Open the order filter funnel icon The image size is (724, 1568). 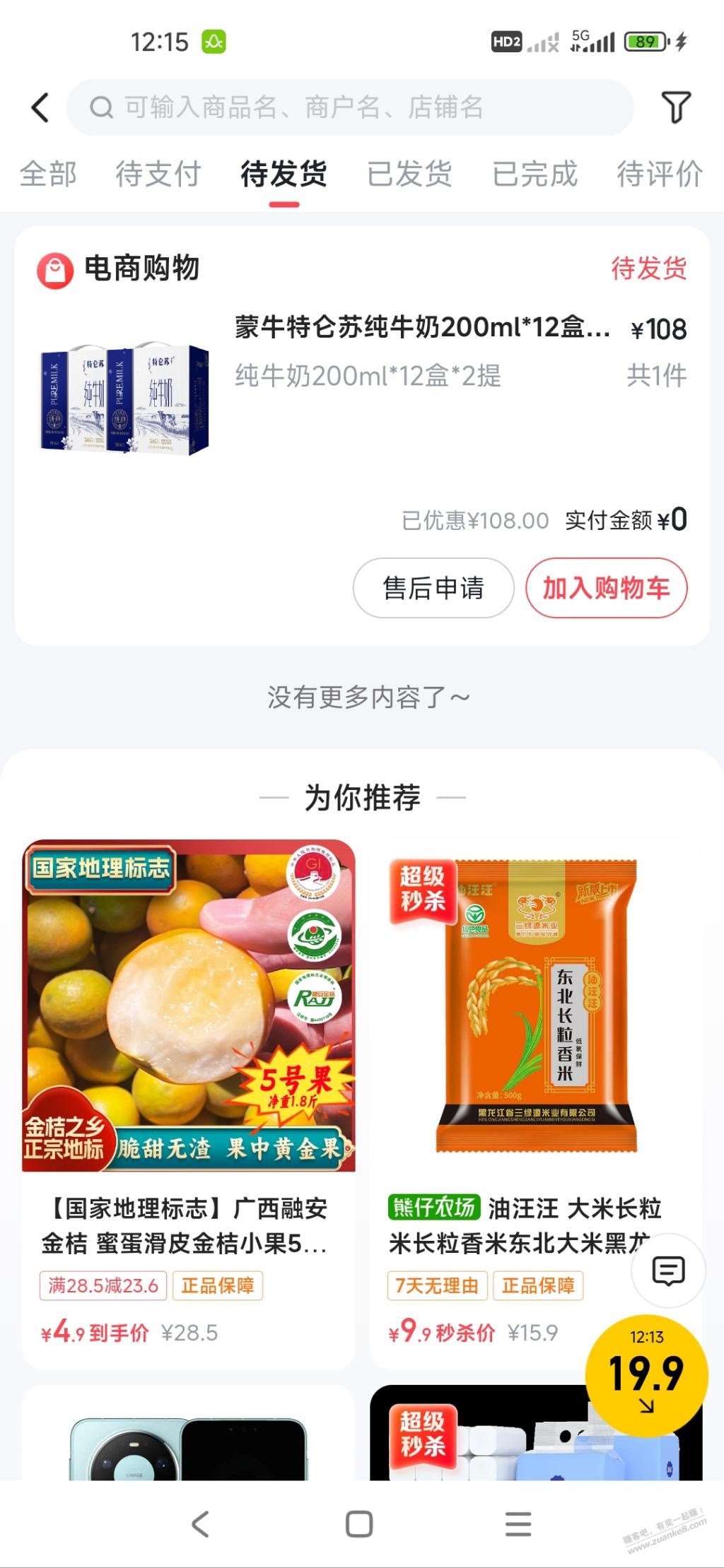point(675,107)
